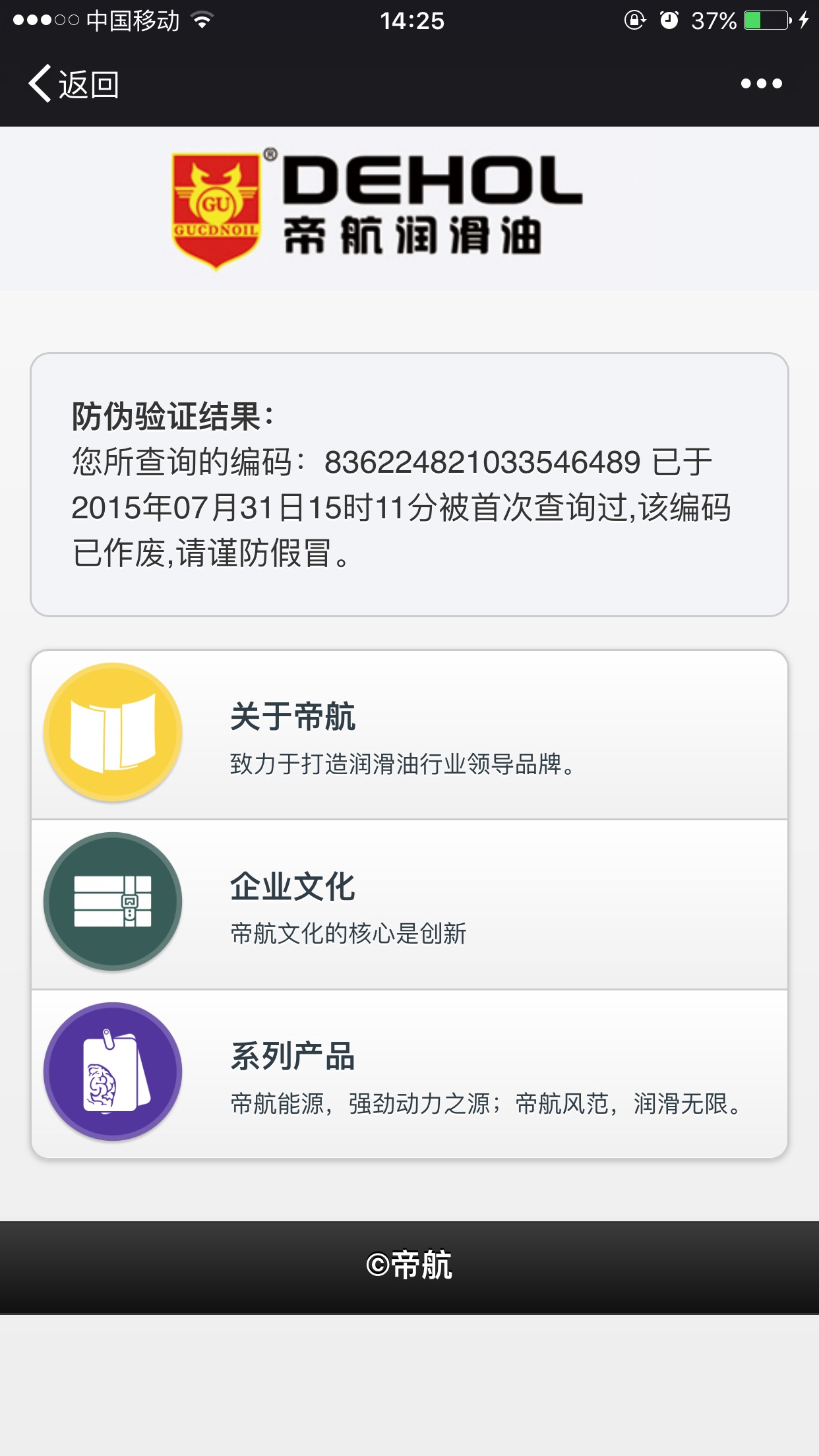819x1456 pixels.
Task: Open the 企业文化 row
Action: [409, 904]
